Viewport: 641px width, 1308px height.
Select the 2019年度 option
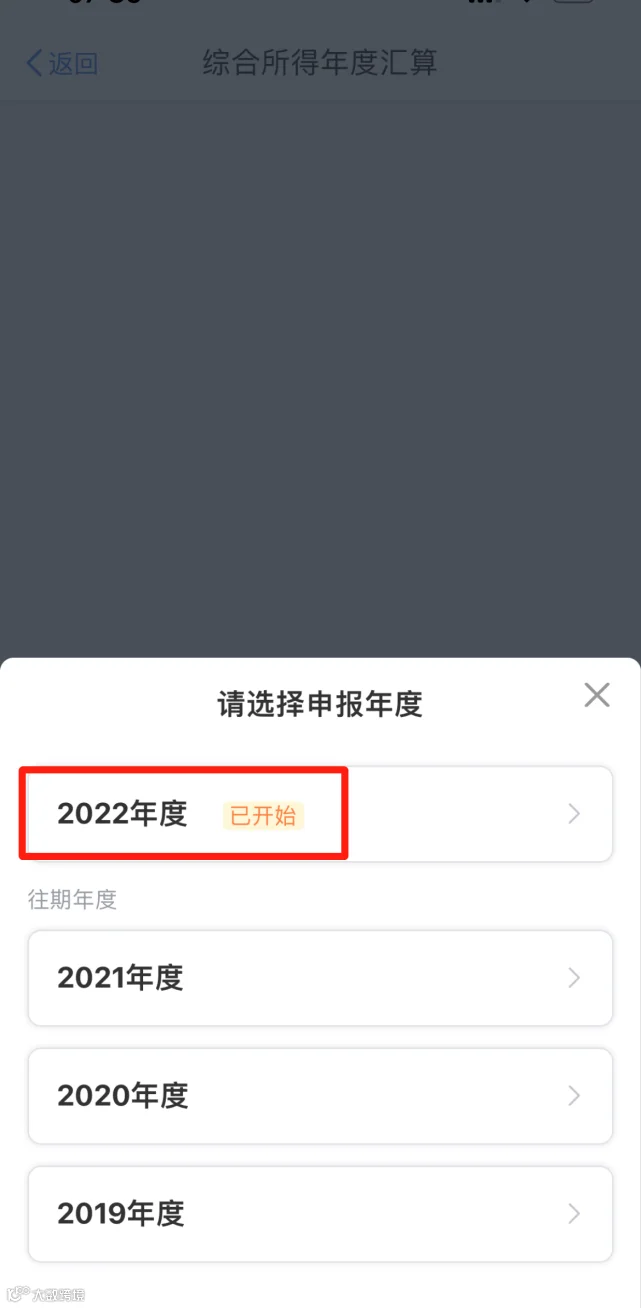coord(320,1214)
